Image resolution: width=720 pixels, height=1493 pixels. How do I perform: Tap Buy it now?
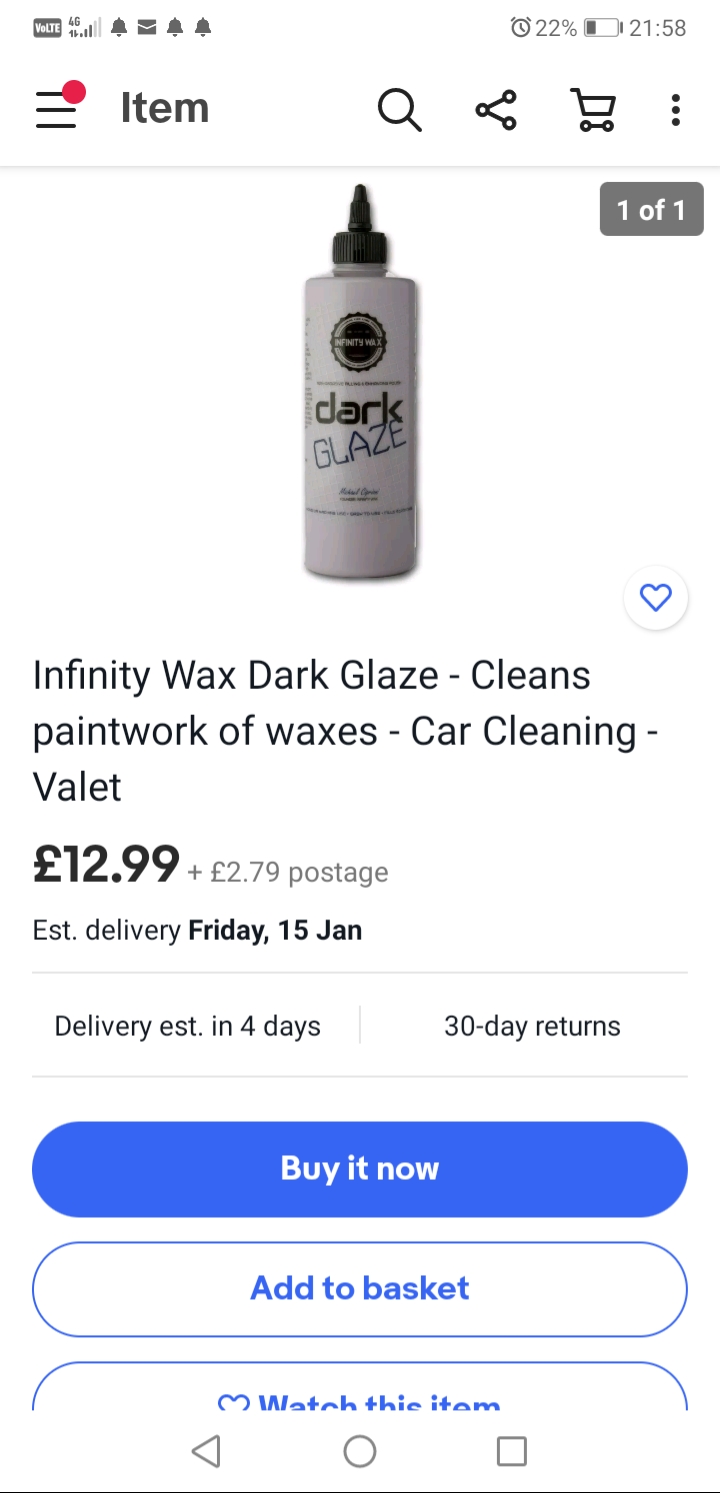[x=360, y=1169]
